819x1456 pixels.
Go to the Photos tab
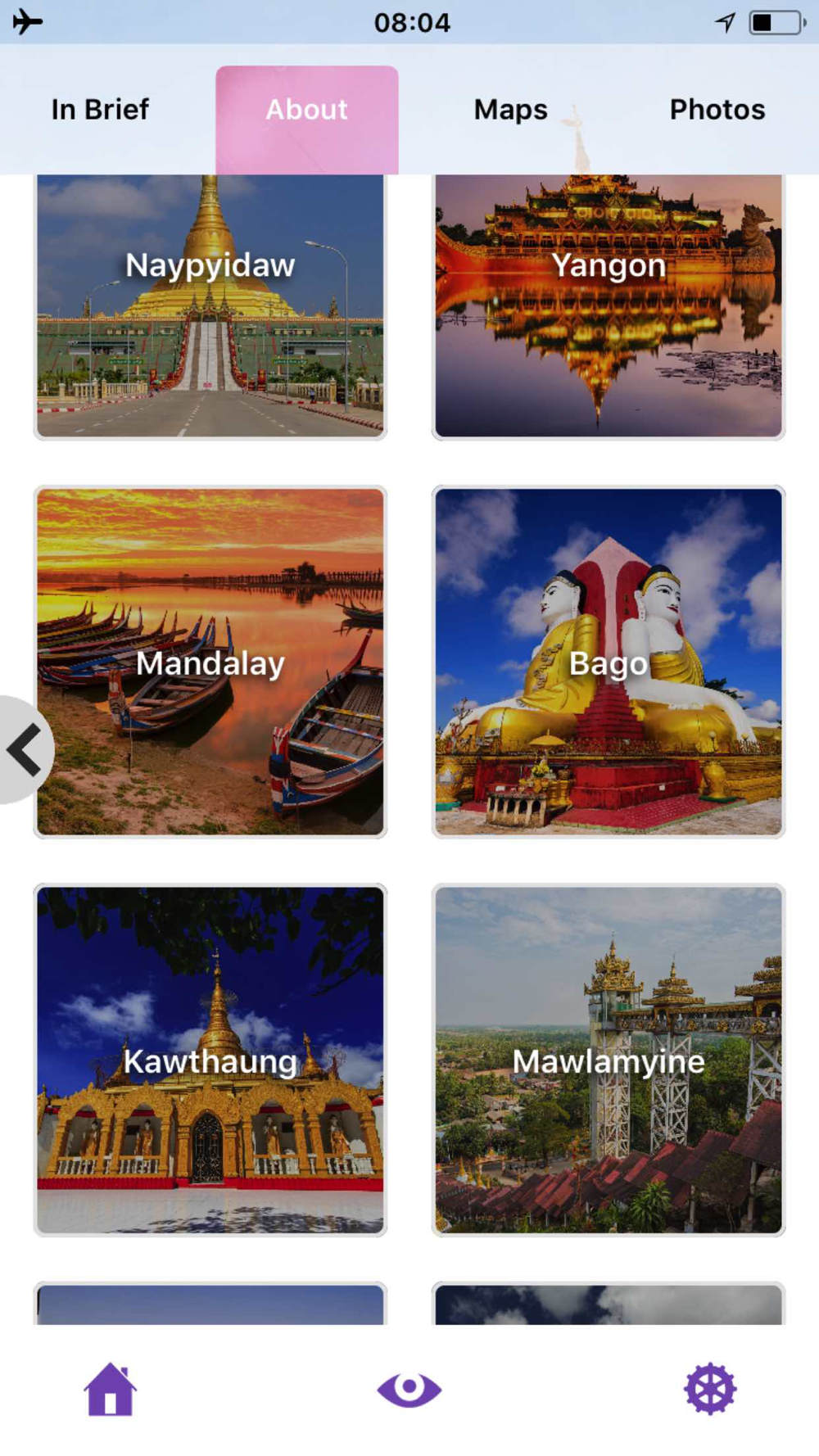pos(717,110)
